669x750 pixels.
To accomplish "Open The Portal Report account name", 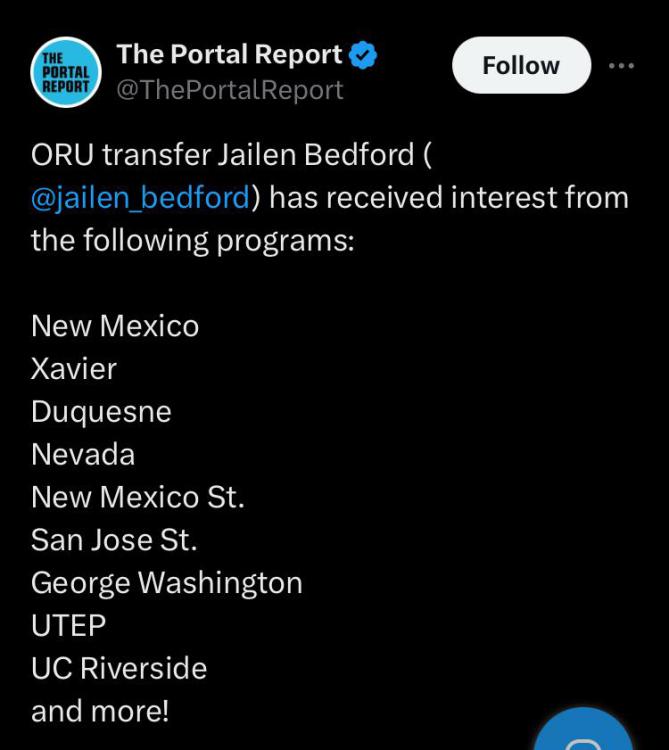I will (x=230, y=54).
